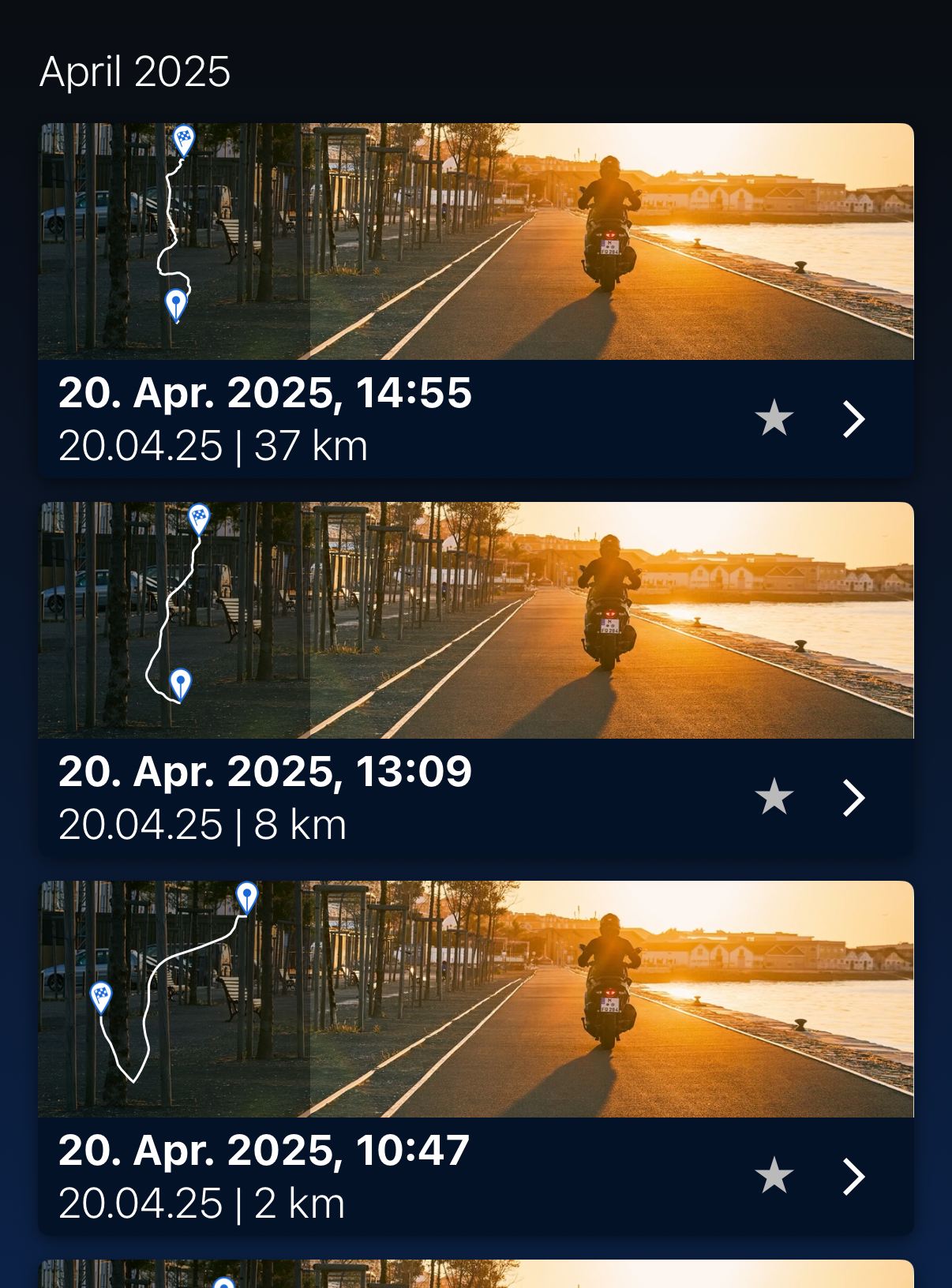The image size is (952, 1288).
Task: Open the 37 km ride card image
Action: point(476,241)
